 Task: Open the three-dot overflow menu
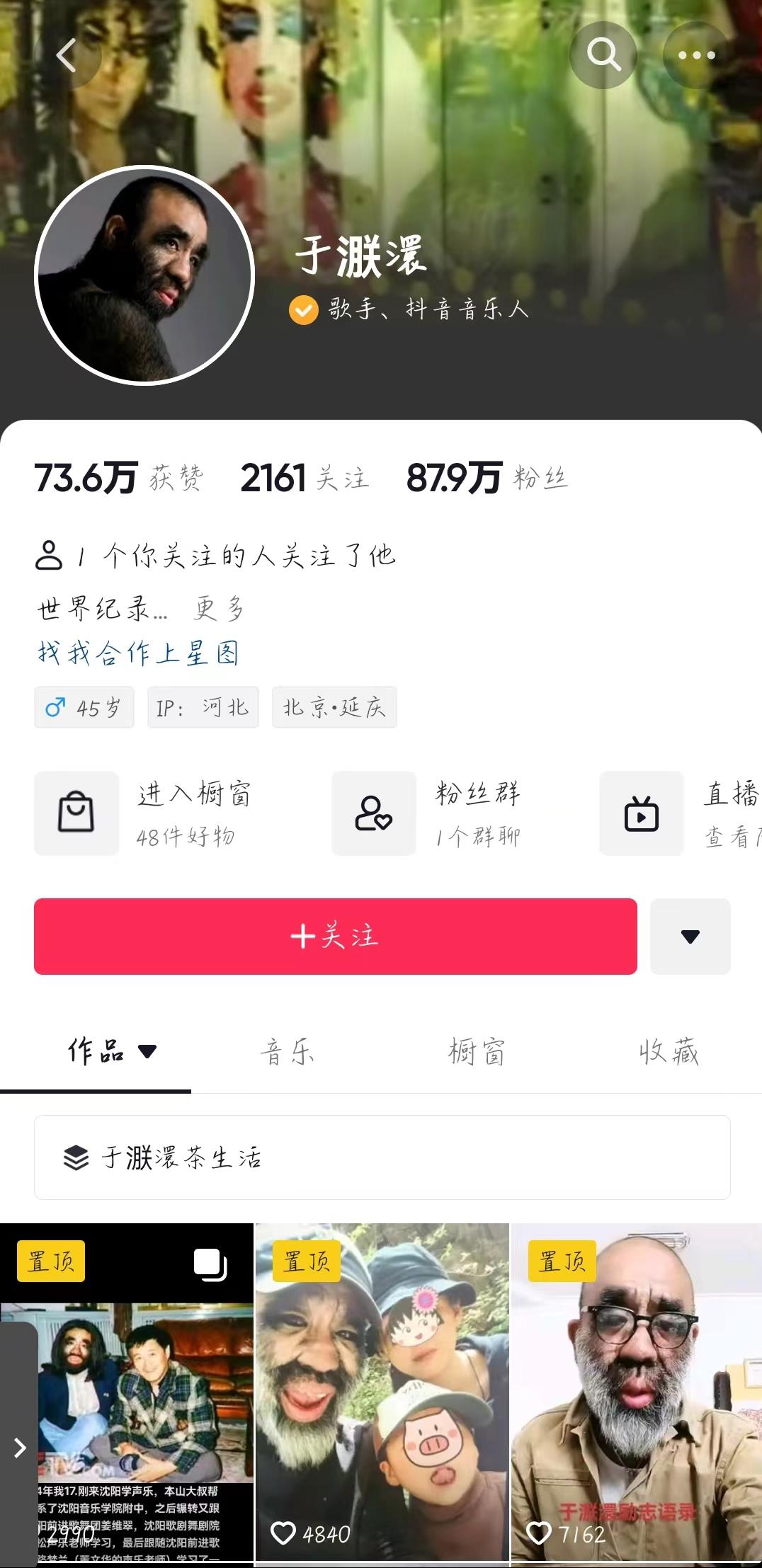(695, 55)
